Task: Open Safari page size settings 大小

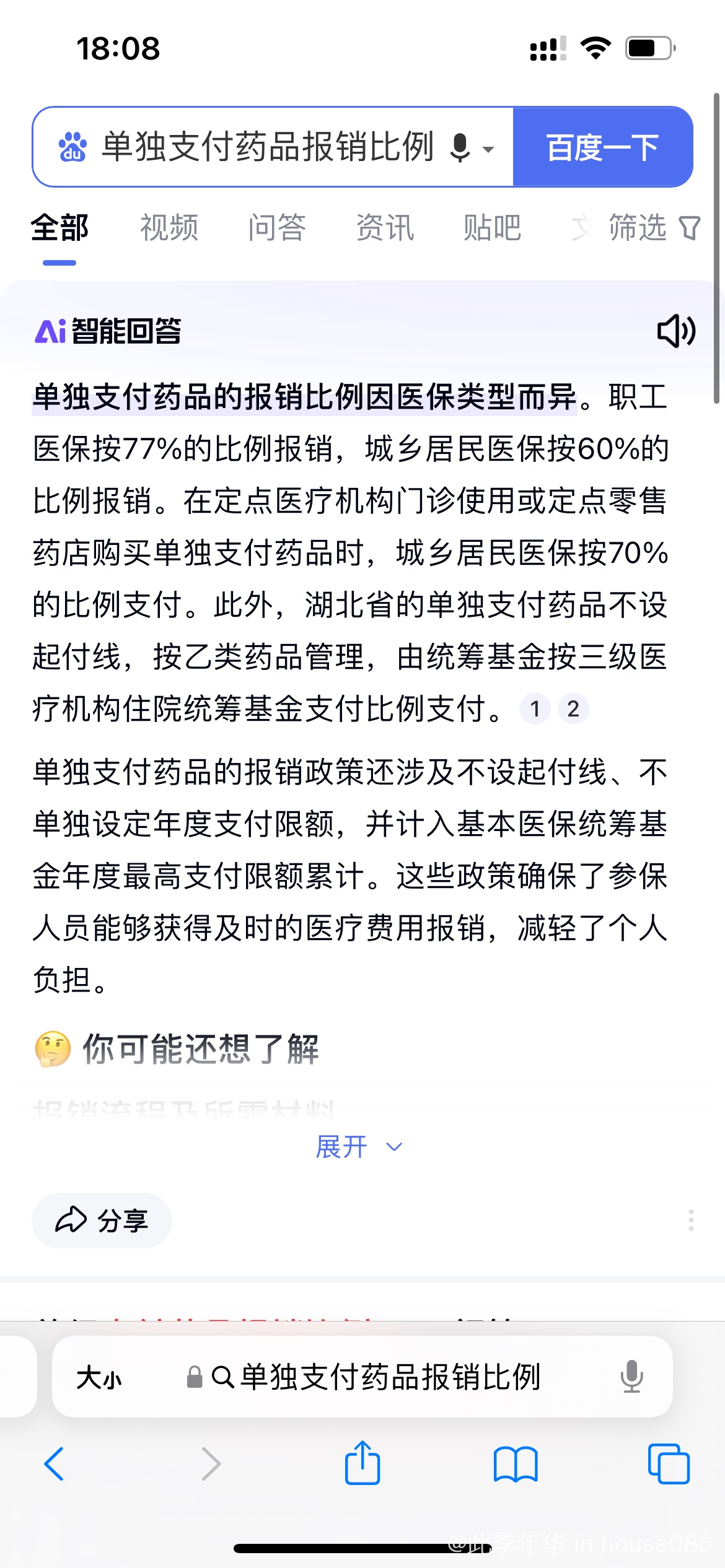Action: pyautogui.click(x=99, y=1377)
